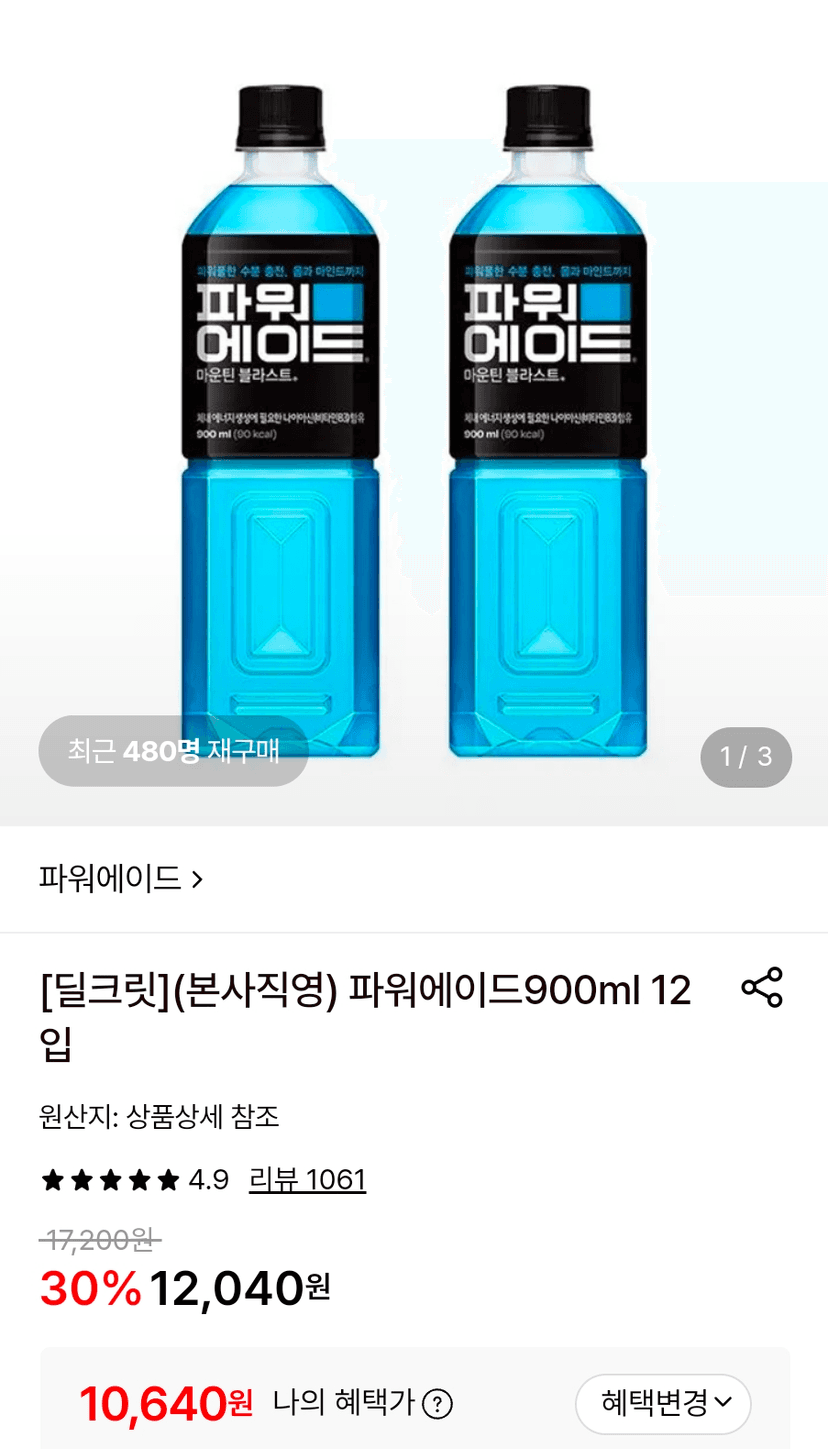Screen dimensions: 828x1449
Task: Open the 파워에이드 brand page
Action: pyautogui.click(x=121, y=879)
